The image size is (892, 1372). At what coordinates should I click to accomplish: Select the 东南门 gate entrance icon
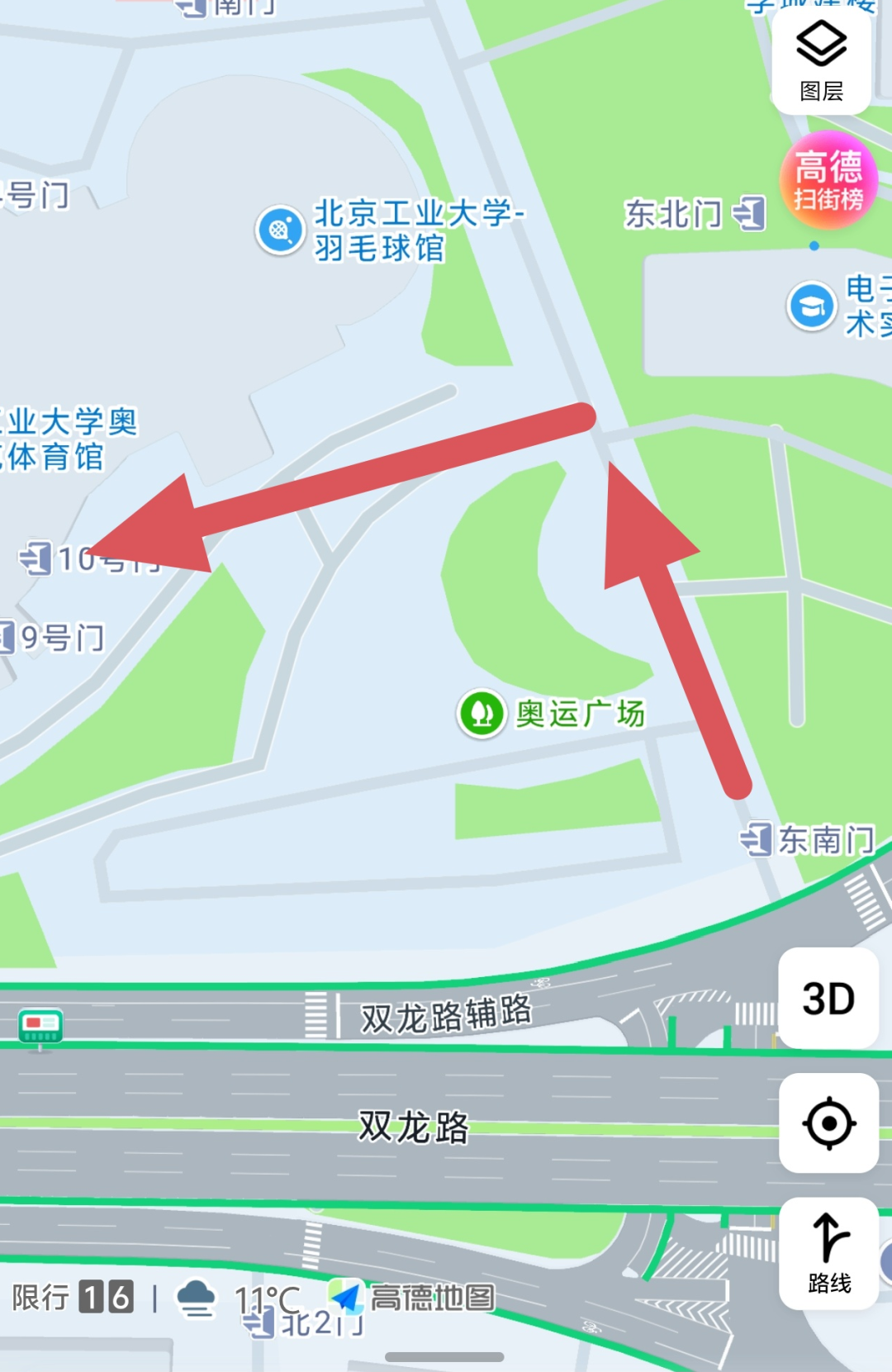click(x=754, y=838)
